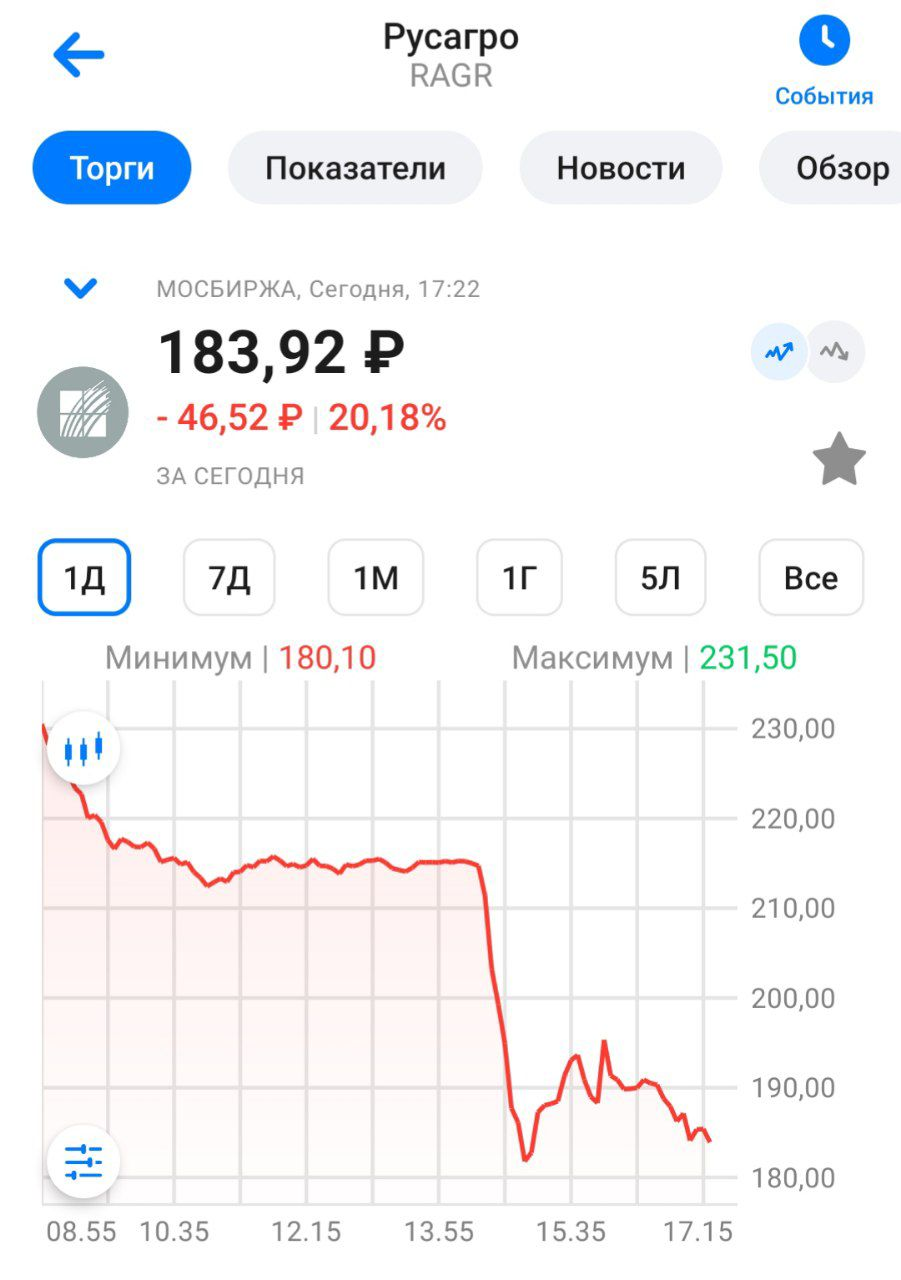This screenshot has height=1280, width=901.
Task: Select the Обзор tab
Action: [840, 168]
